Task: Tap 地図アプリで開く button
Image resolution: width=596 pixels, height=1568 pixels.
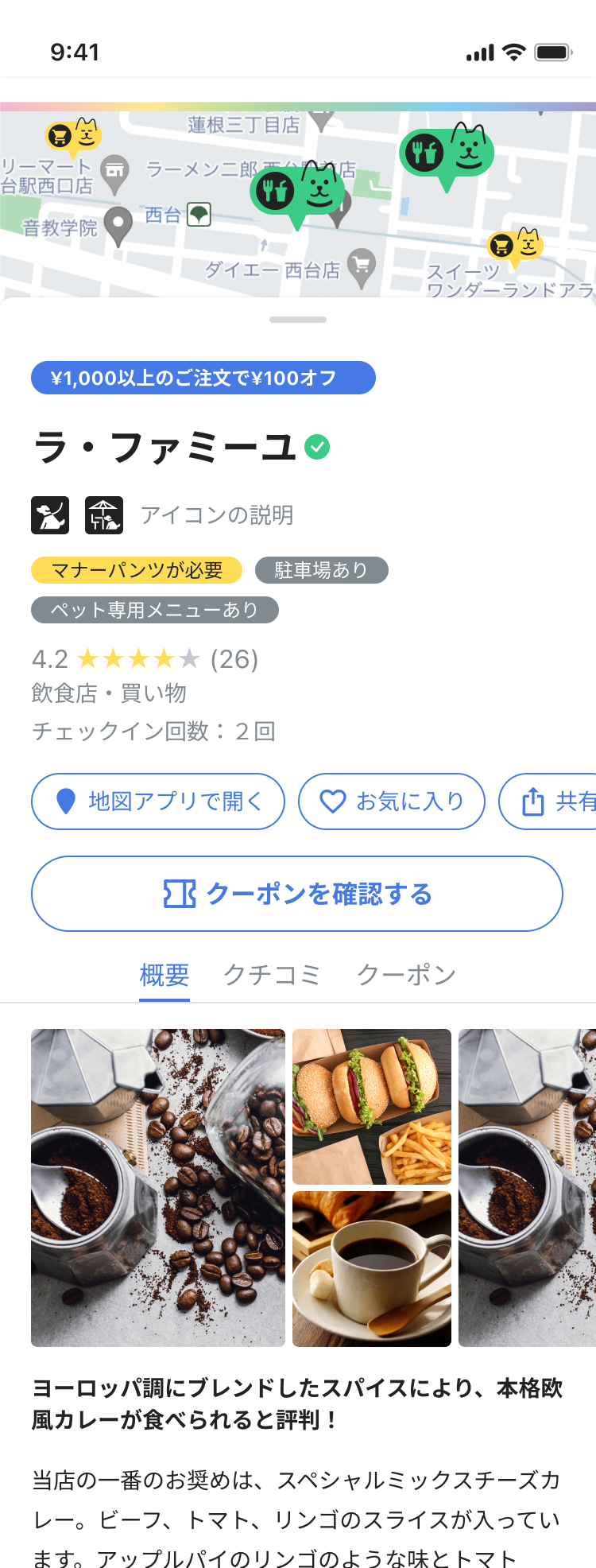Action: click(158, 801)
